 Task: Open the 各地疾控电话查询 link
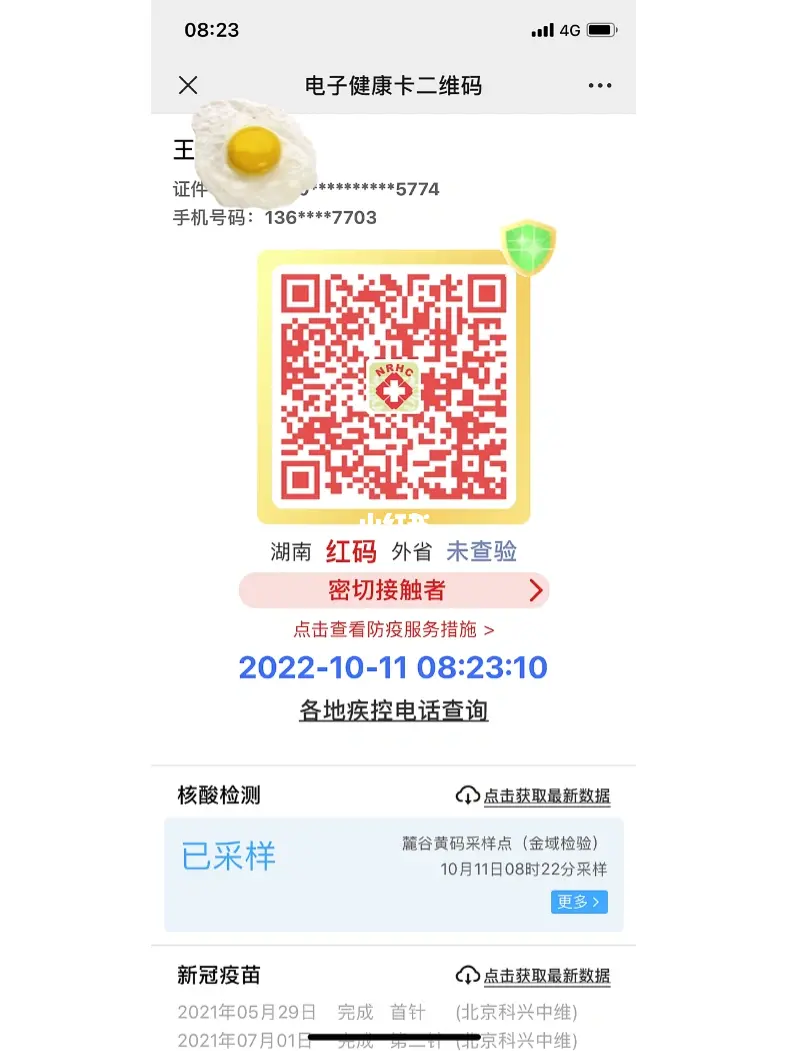pyautogui.click(x=393, y=710)
